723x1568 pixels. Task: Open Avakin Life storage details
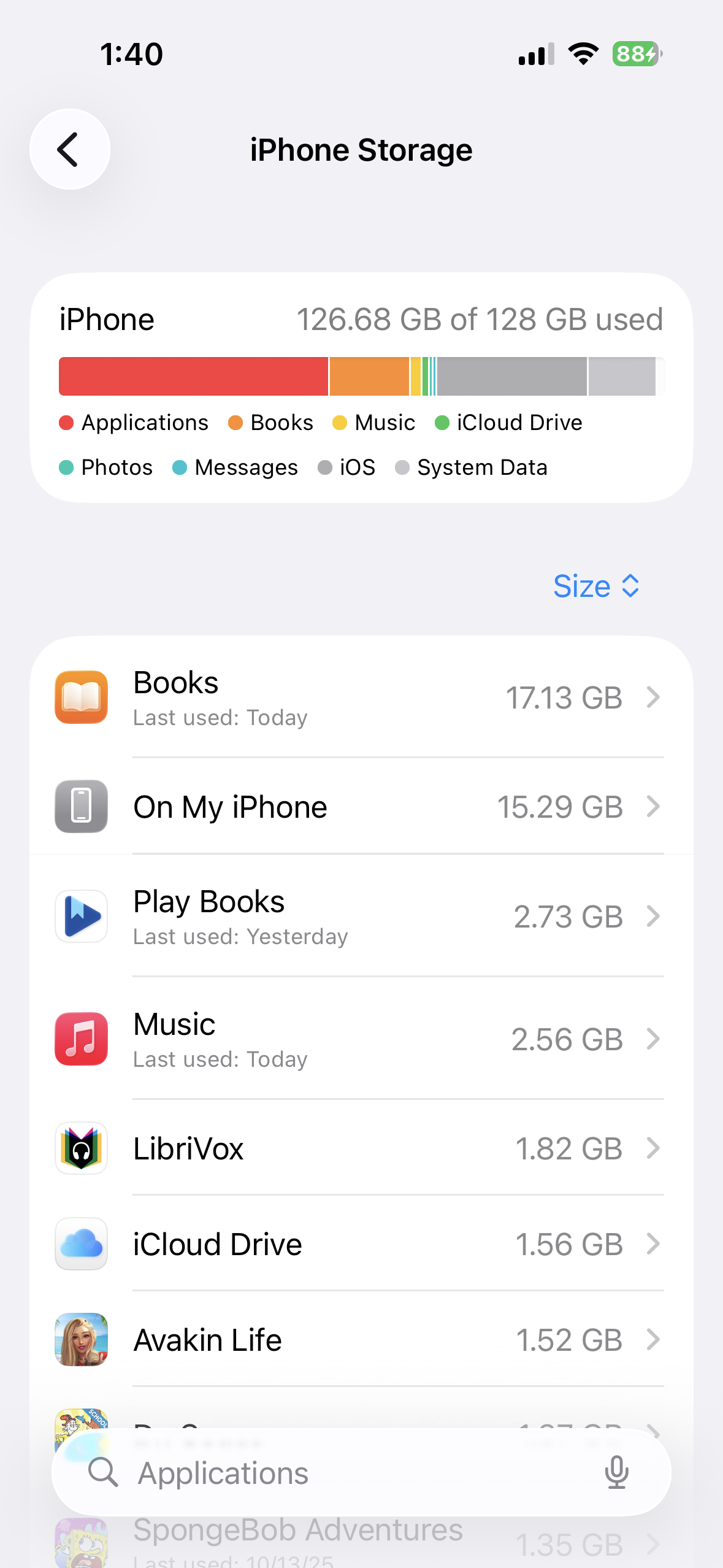click(x=361, y=1340)
